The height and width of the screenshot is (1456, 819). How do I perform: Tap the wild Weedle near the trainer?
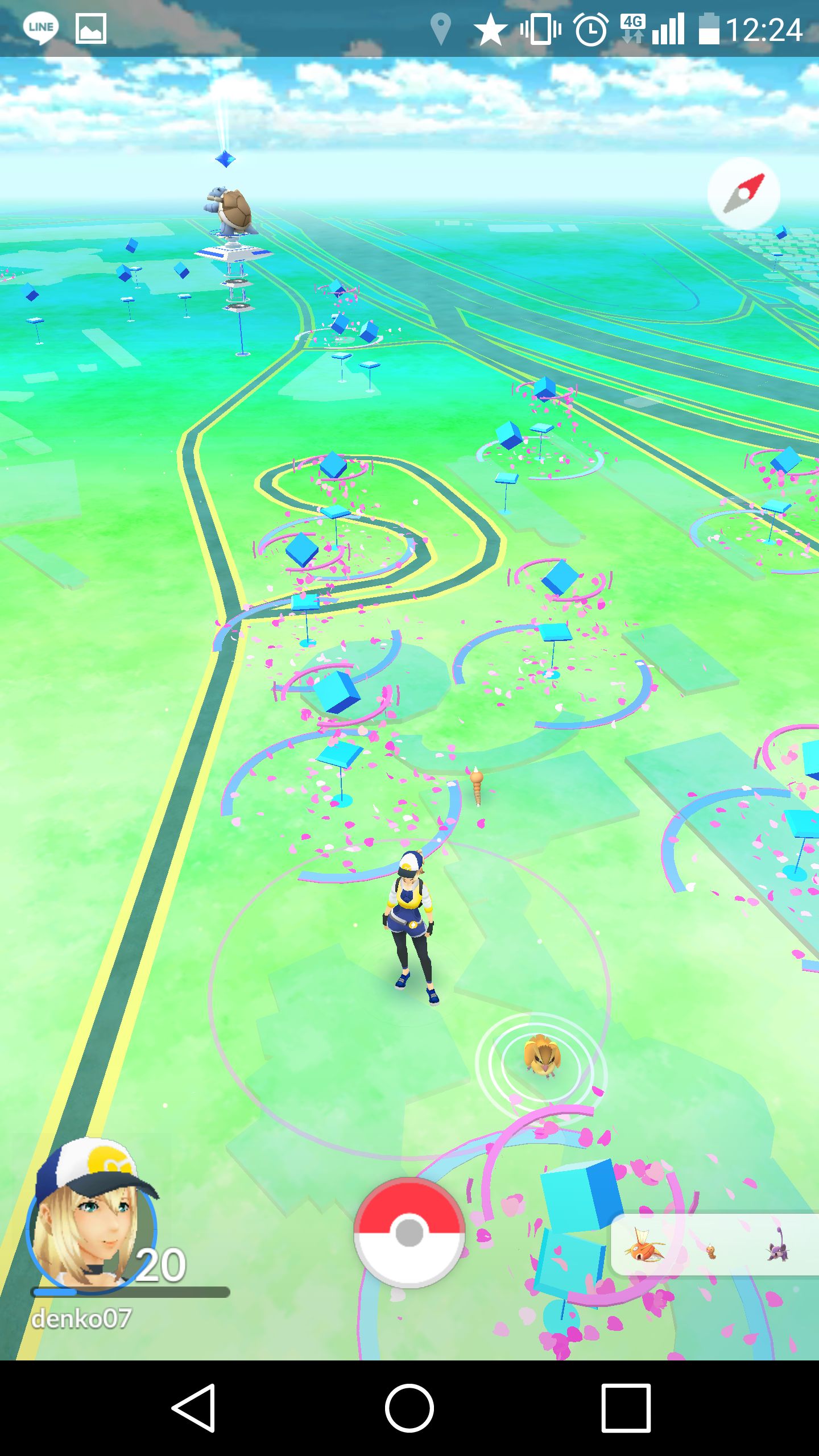[x=477, y=785]
